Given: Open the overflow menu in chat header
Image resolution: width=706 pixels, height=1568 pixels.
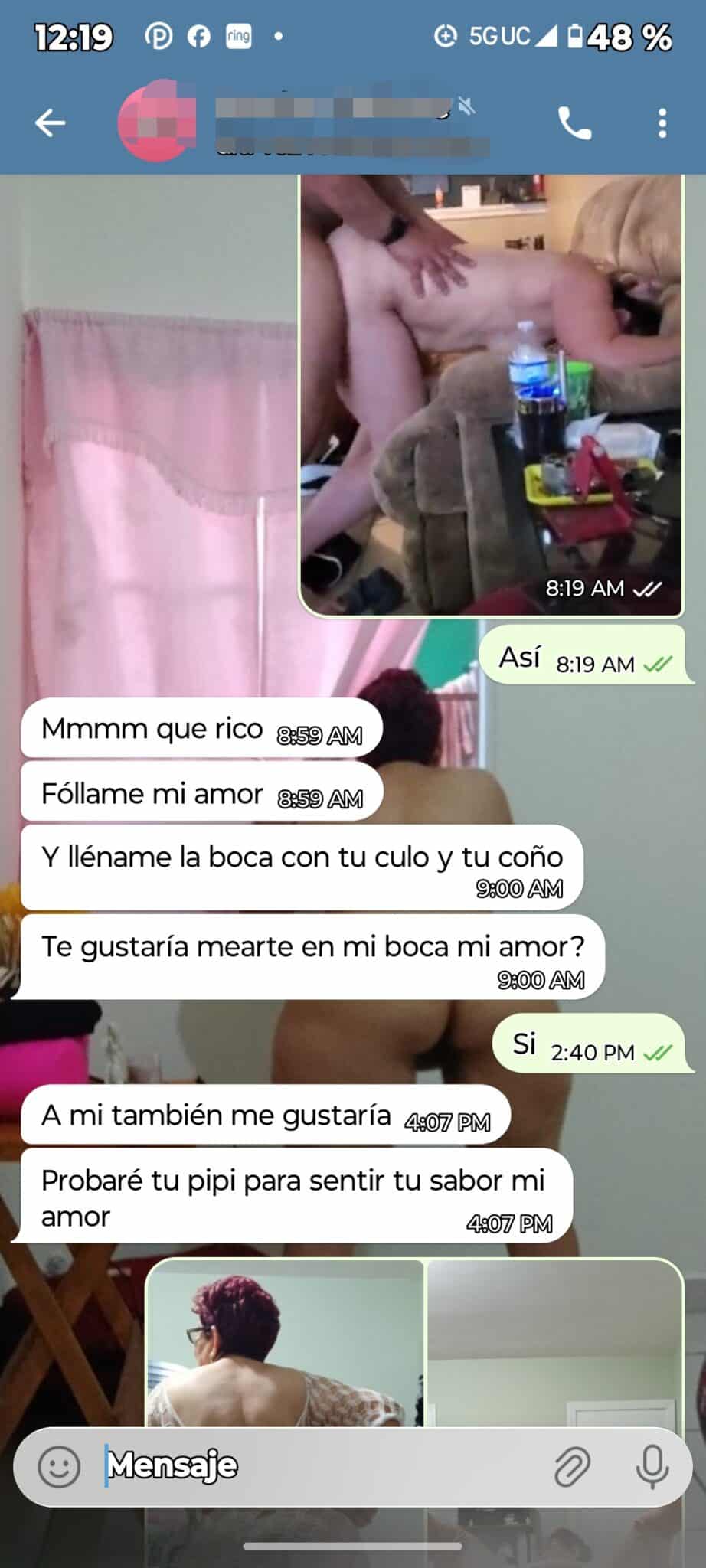Looking at the screenshot, I should coord(662,123).
